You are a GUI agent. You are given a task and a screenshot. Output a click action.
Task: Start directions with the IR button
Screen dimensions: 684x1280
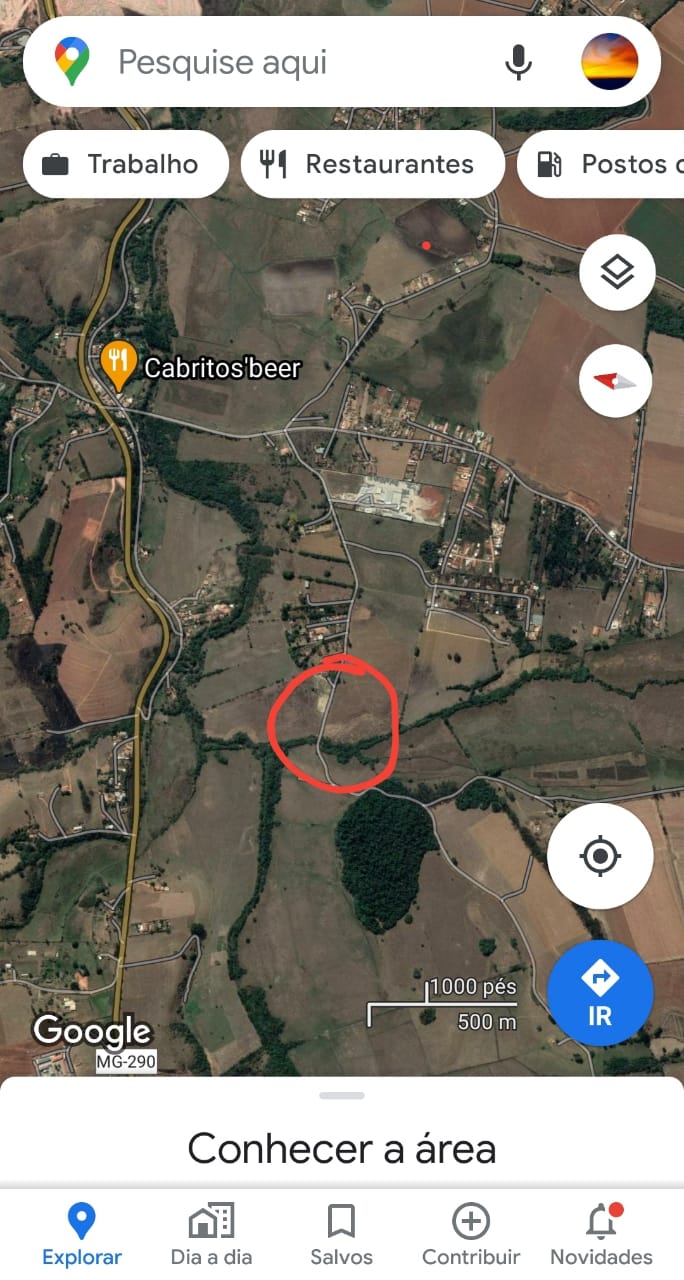600,993
